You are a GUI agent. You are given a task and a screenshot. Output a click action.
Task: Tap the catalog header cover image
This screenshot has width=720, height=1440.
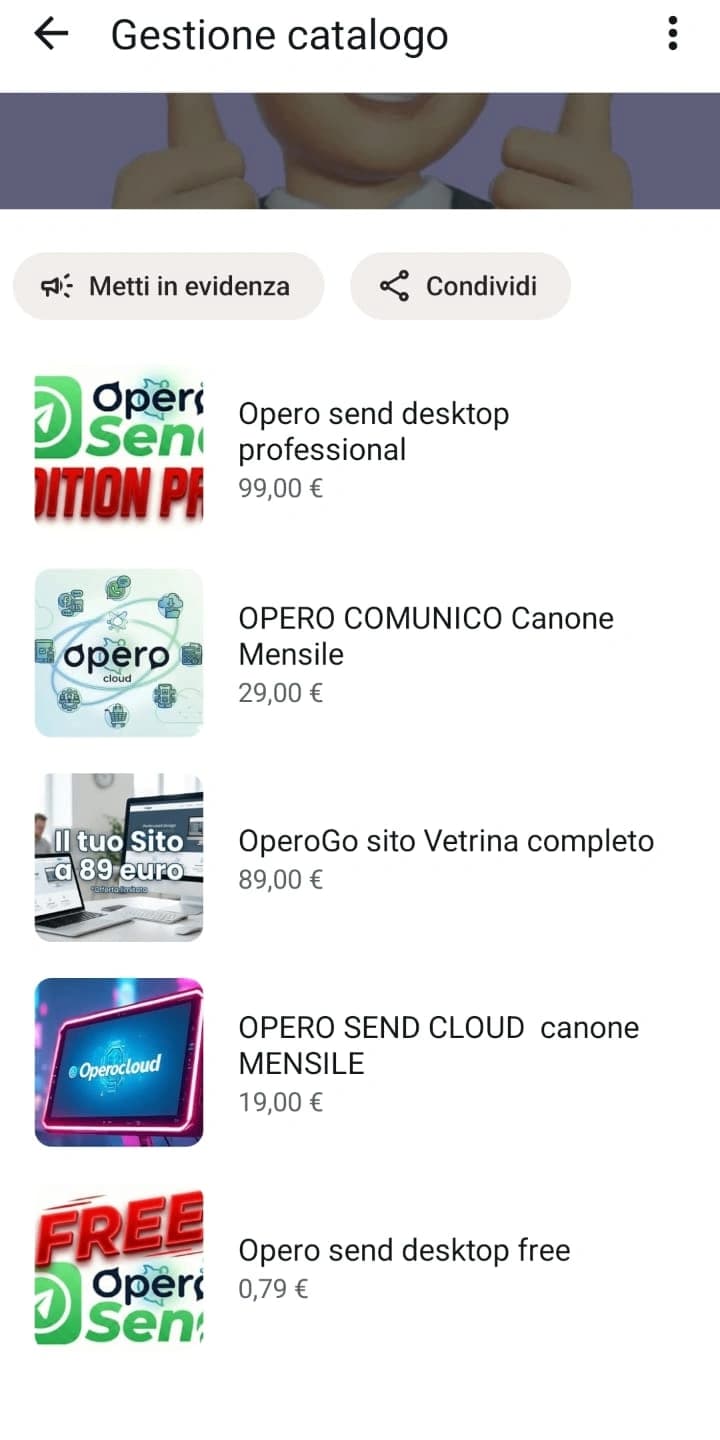pyautogui.click(x=360, y=152)
